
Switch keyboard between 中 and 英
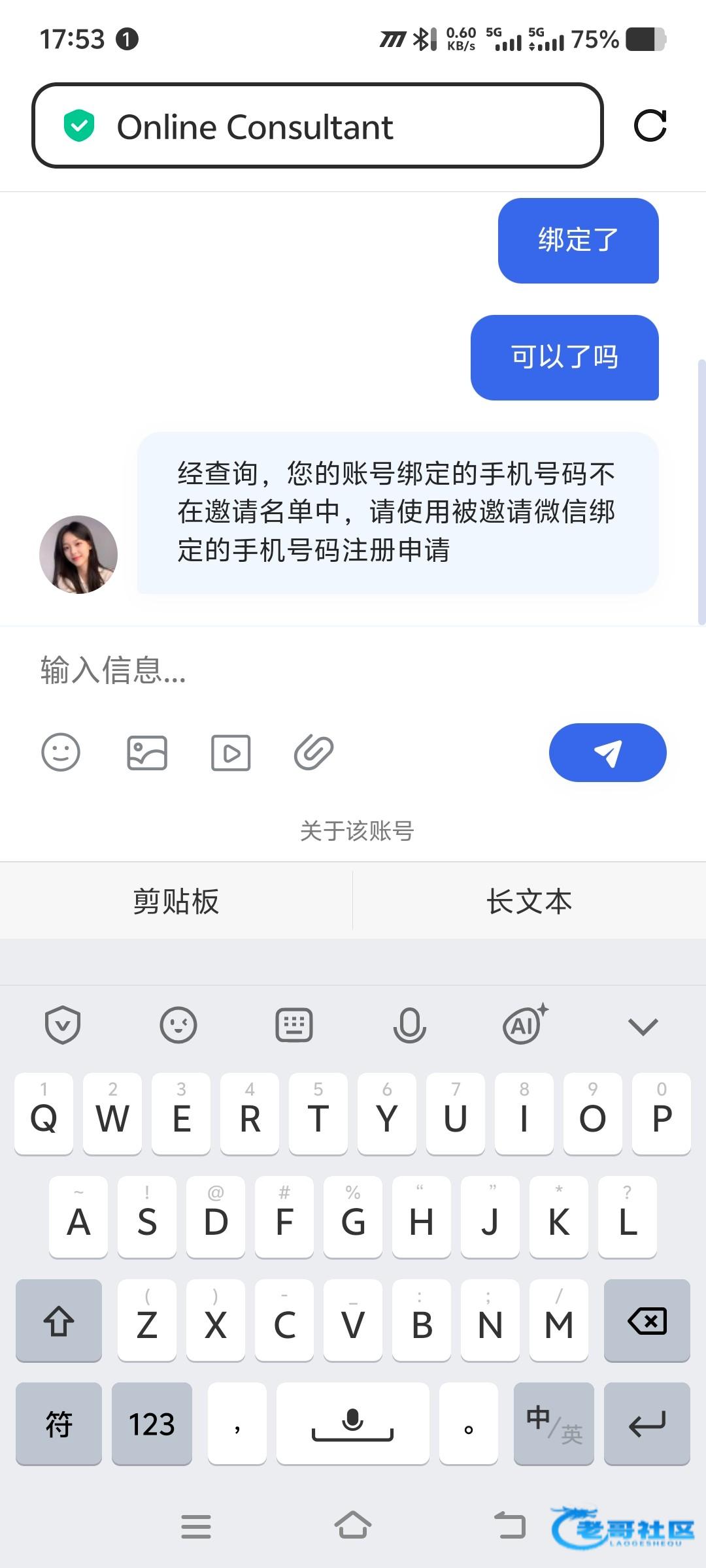pos(554,1424)
